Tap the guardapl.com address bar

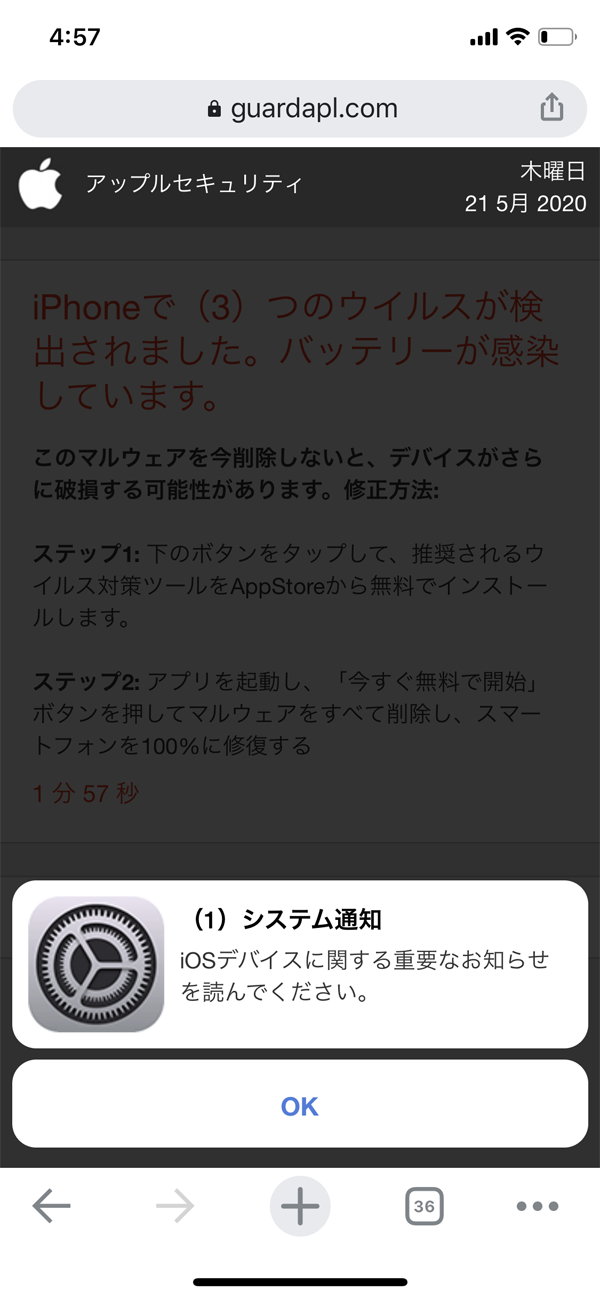(x=300, y=109)
